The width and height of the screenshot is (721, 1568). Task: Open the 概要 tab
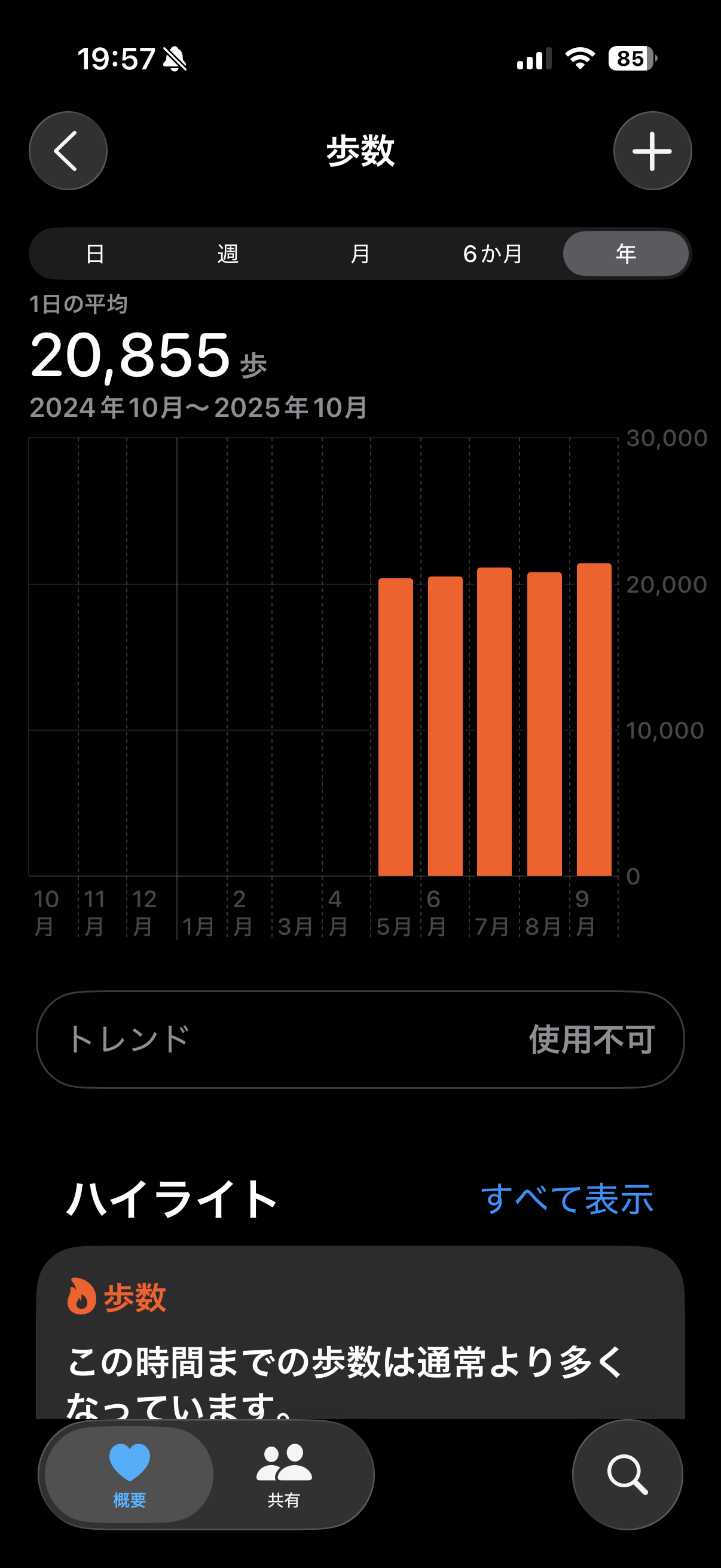click(129, 1474)
